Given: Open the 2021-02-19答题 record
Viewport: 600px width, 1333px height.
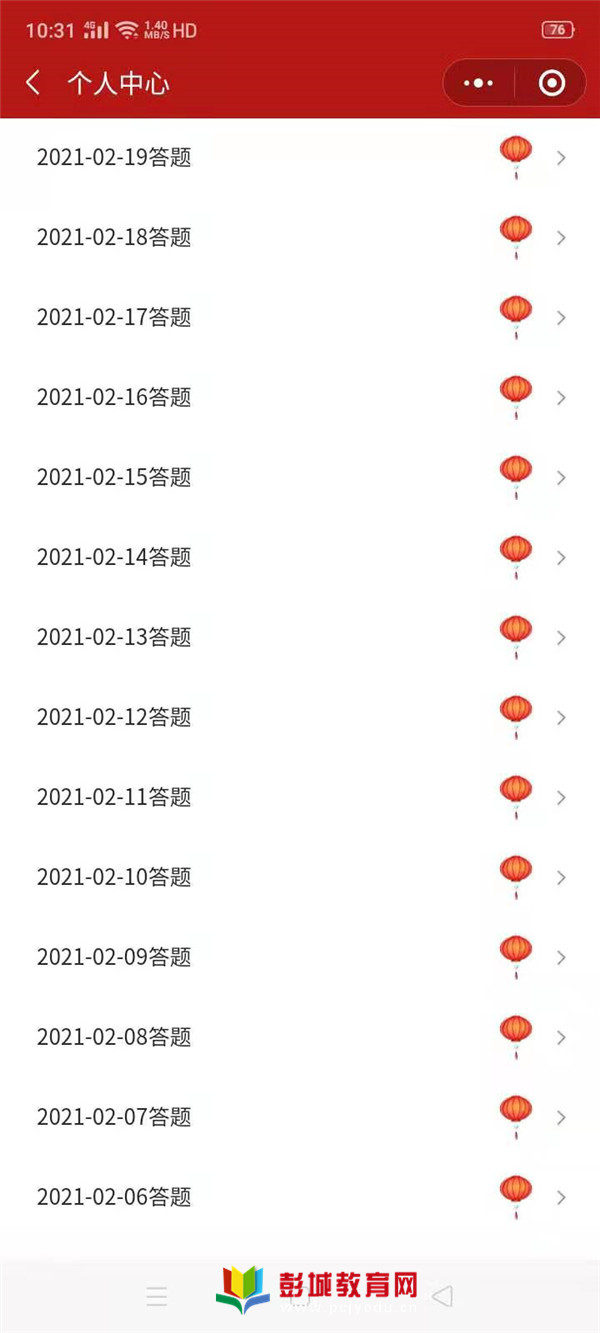Looking at the screenshot, I should pos(300,157).
